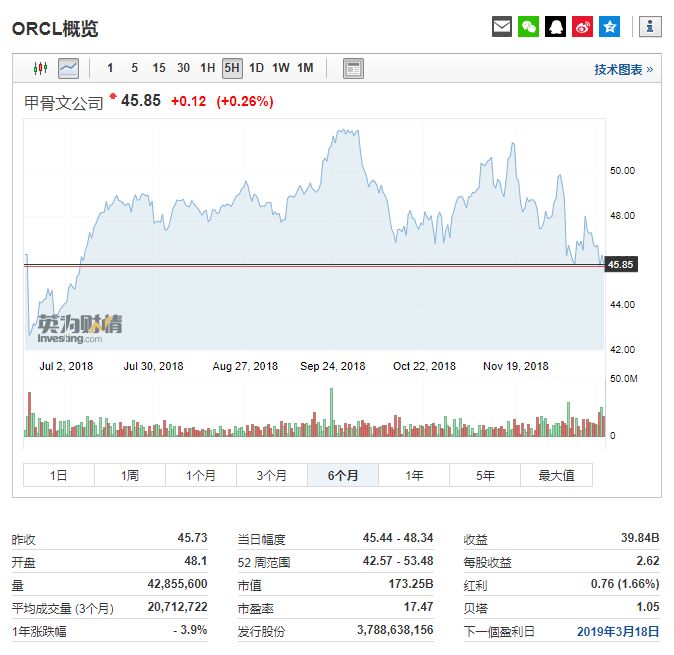Switch chart range to 1日
This screenshot has height=655, width=674.
59,475
